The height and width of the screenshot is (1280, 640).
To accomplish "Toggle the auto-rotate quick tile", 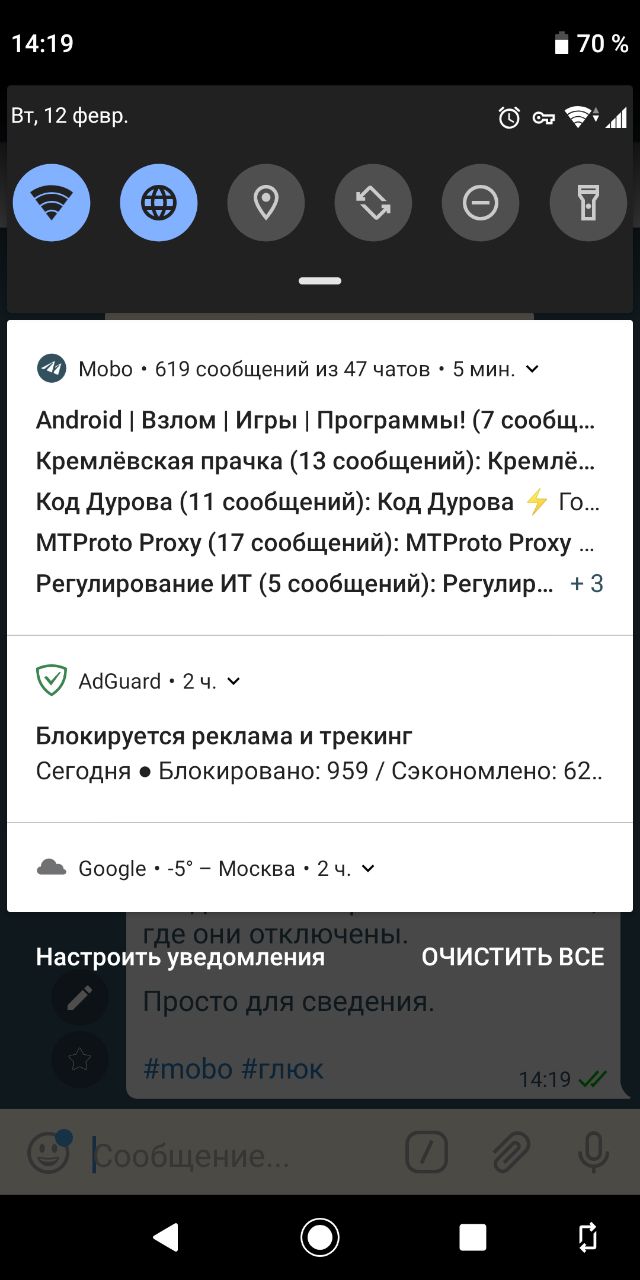I will (373, 203).
